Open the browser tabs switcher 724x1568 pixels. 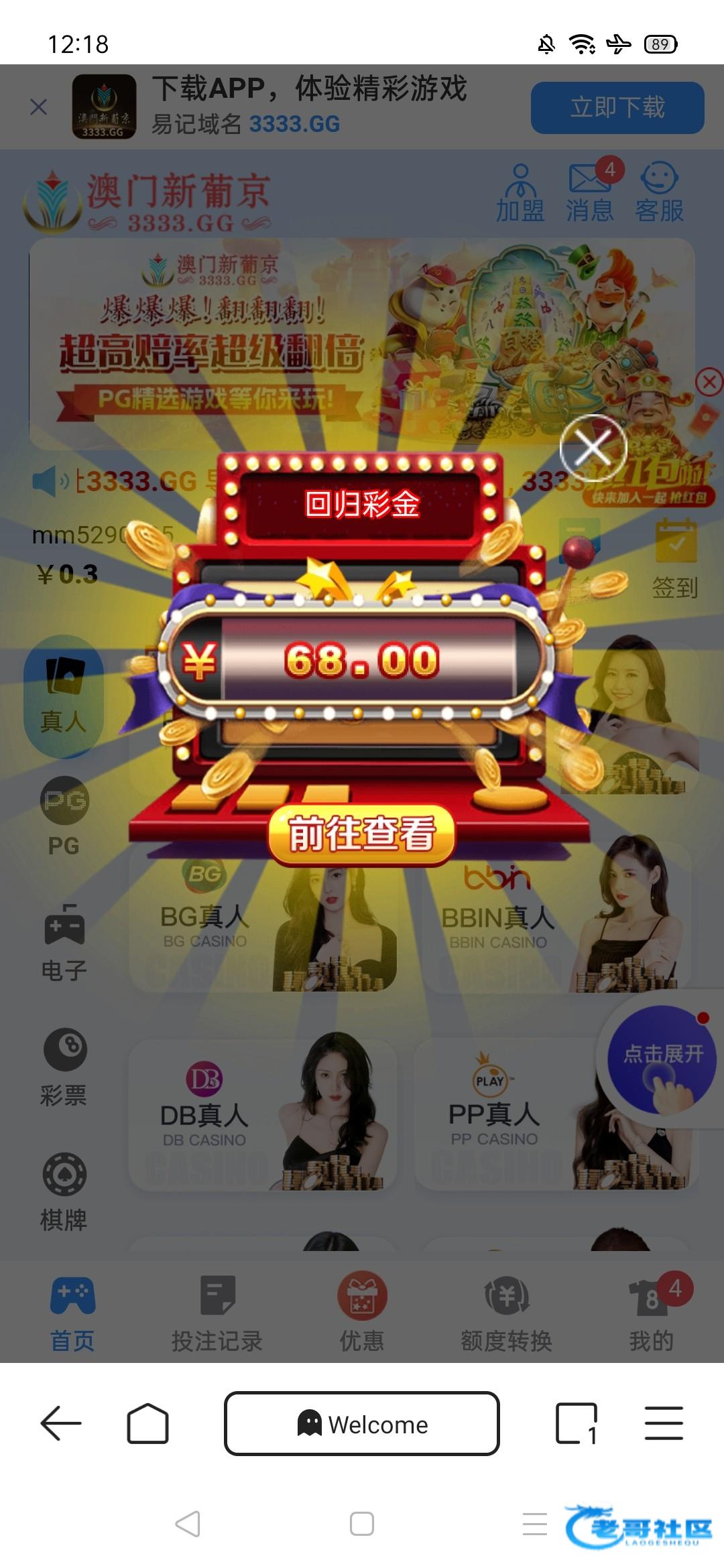coord(575,1423)
